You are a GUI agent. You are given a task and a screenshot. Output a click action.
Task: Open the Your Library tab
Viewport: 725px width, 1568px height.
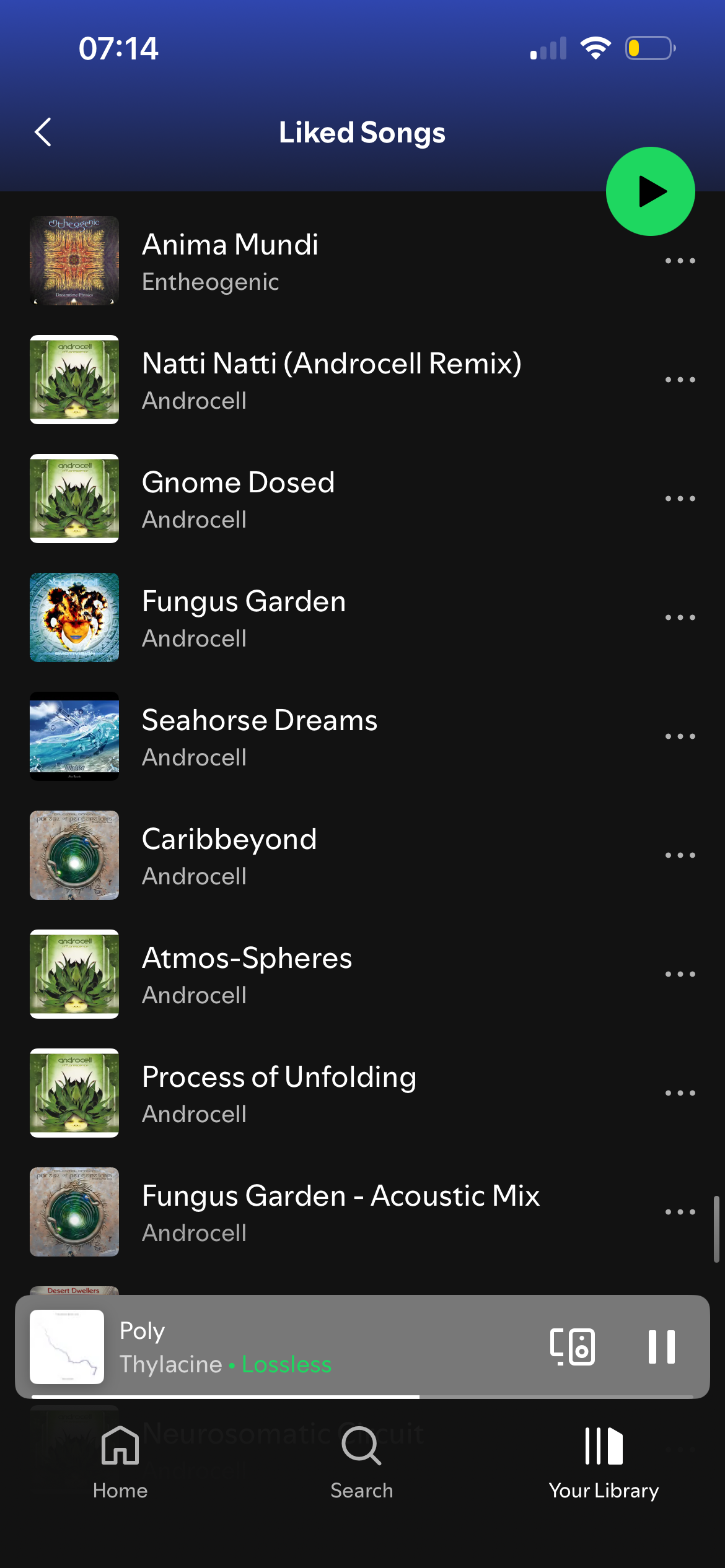(x=604, y=1461)
